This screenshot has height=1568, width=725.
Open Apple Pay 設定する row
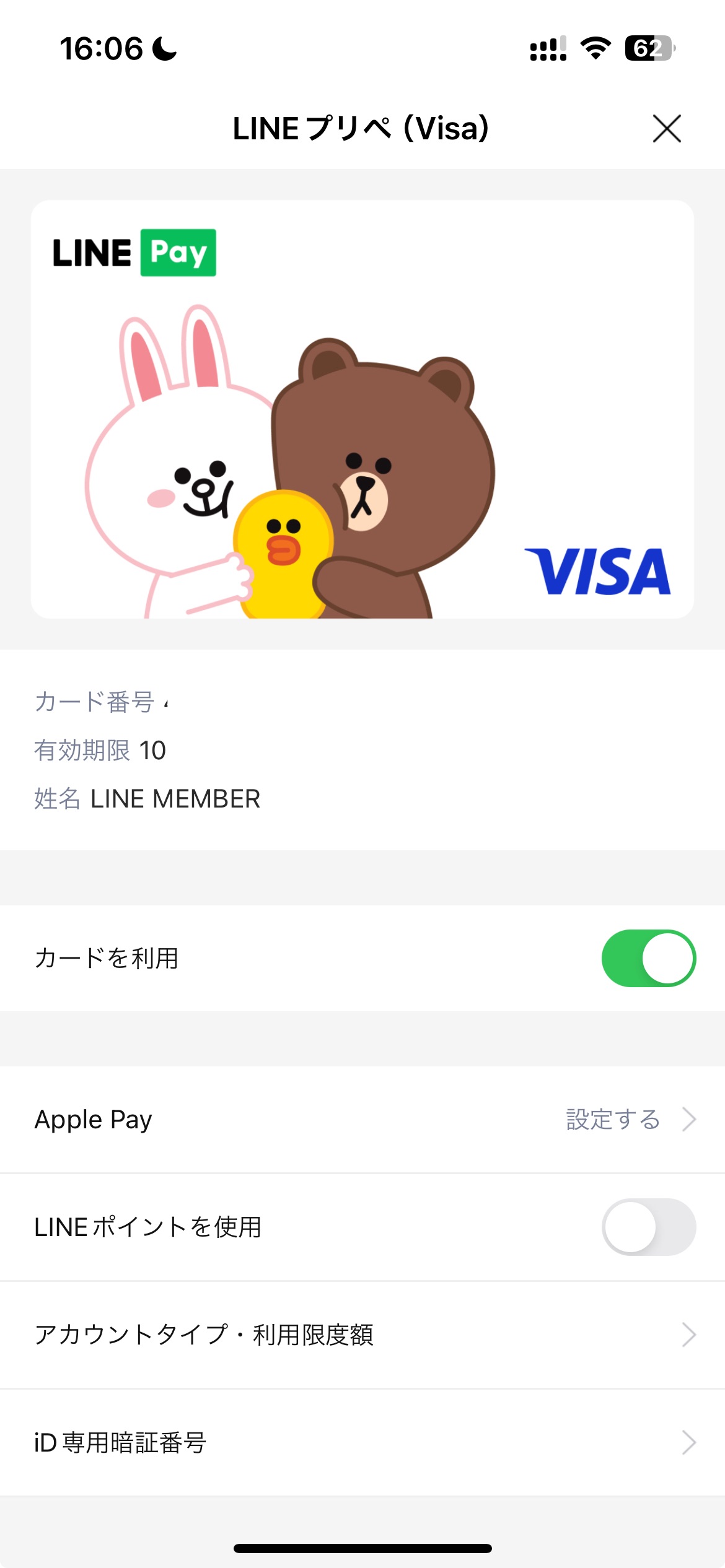click(362, 1120)
